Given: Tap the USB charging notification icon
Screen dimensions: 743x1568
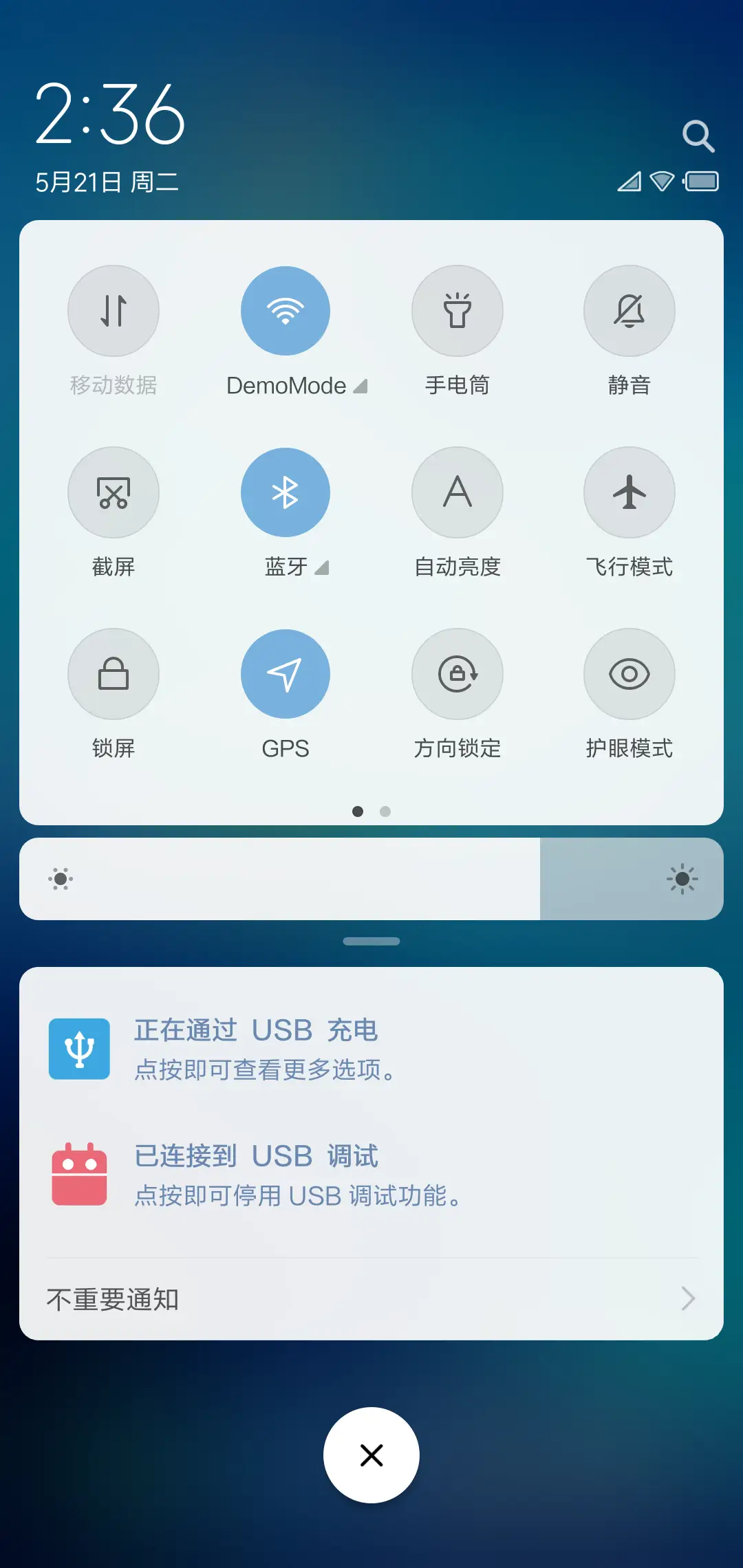Looking at the screenshot, I should click(x=79, y=1048).
